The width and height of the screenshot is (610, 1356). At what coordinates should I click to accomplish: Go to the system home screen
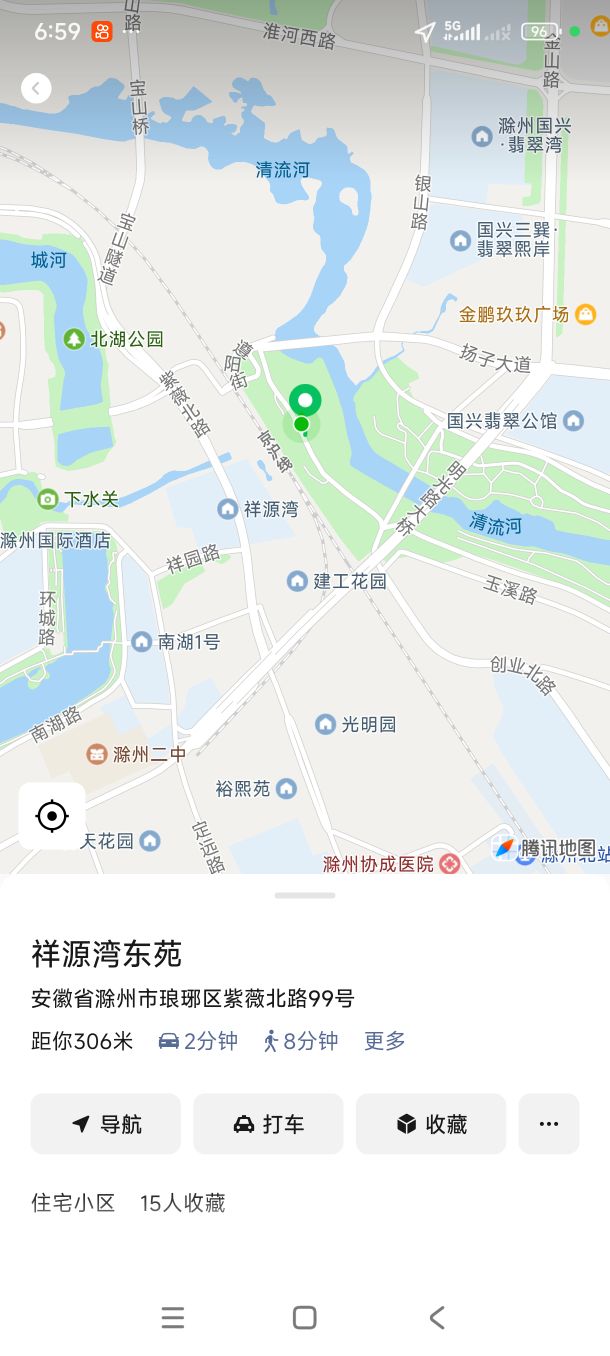(x=305, y=1318)
